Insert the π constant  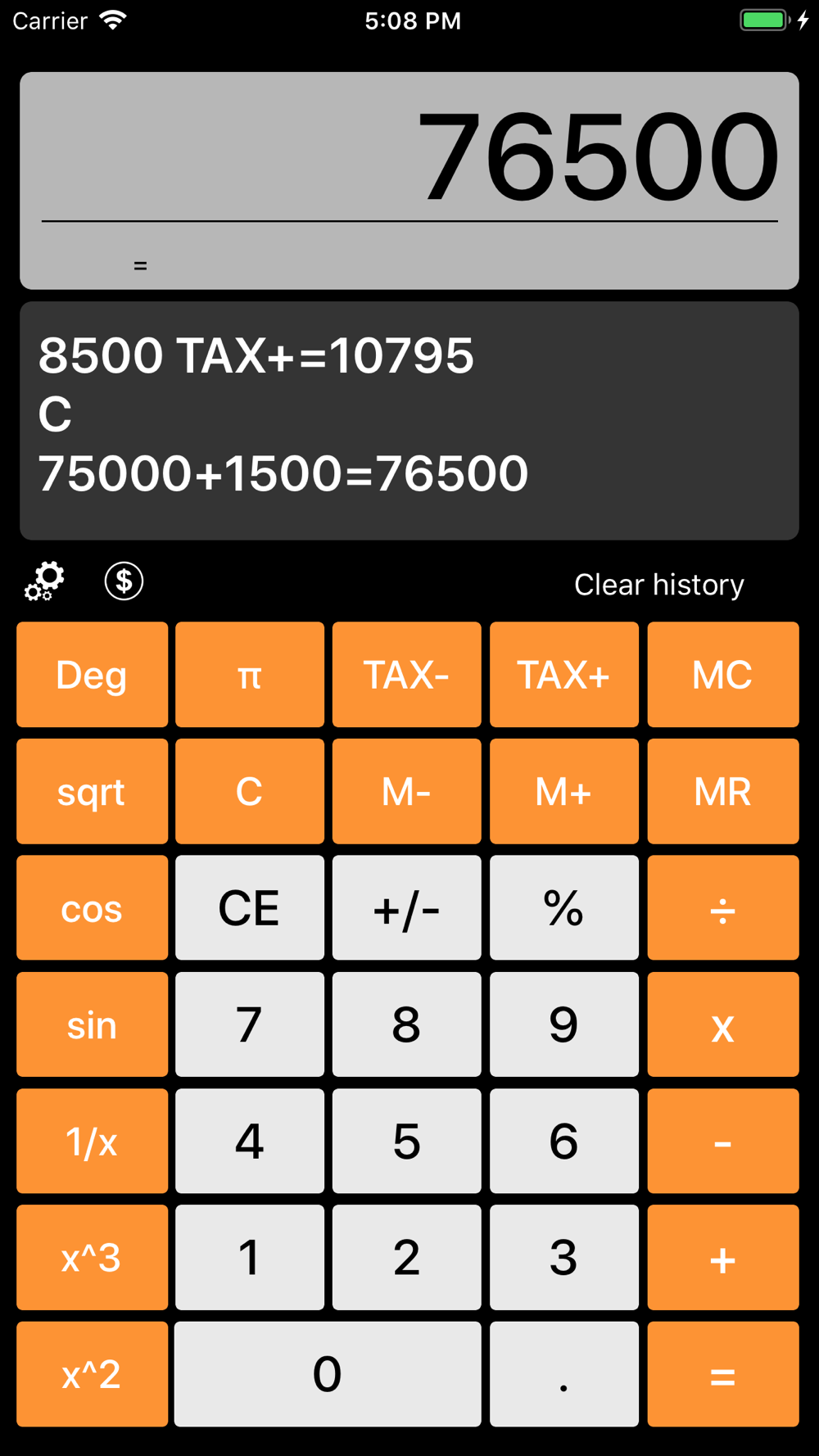pos(250,675)
